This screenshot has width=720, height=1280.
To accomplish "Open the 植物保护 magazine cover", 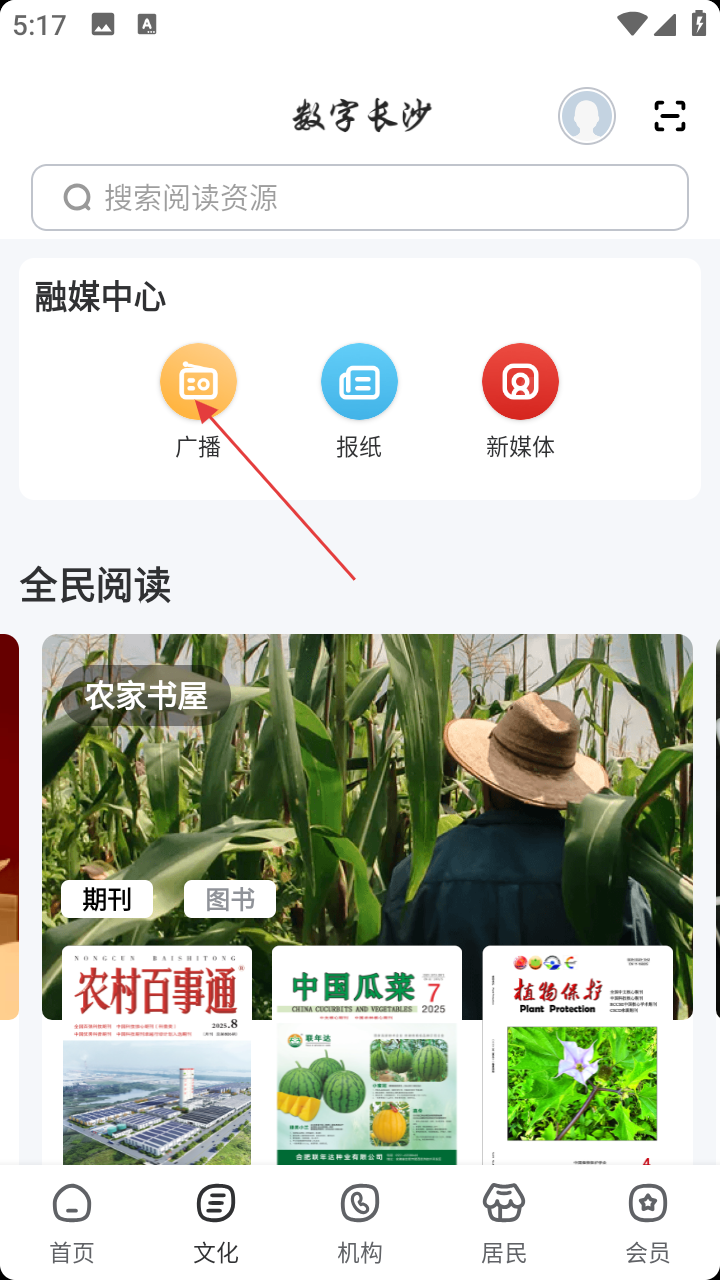I will [x=578, y=1056].
